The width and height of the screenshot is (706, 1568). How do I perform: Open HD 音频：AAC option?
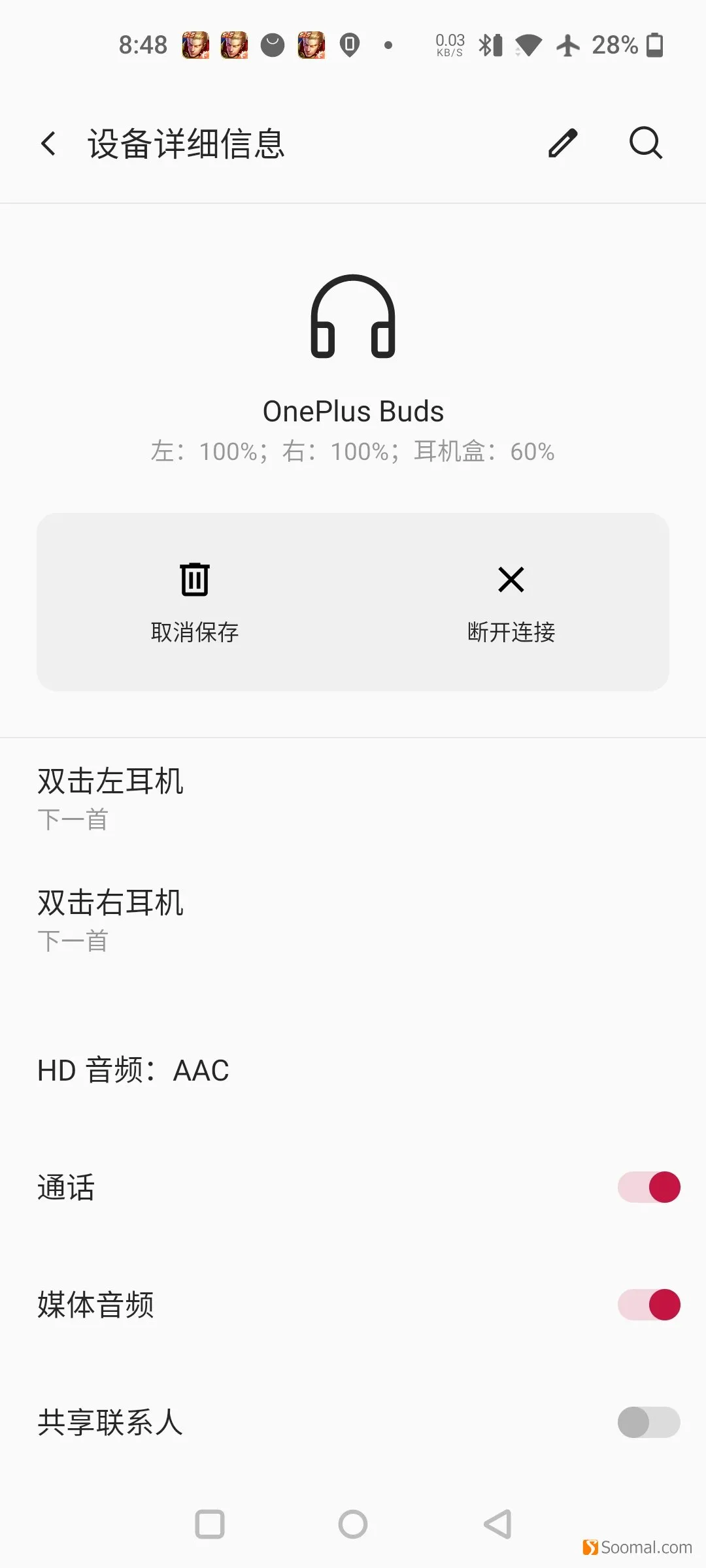[x=353, y=1070]
